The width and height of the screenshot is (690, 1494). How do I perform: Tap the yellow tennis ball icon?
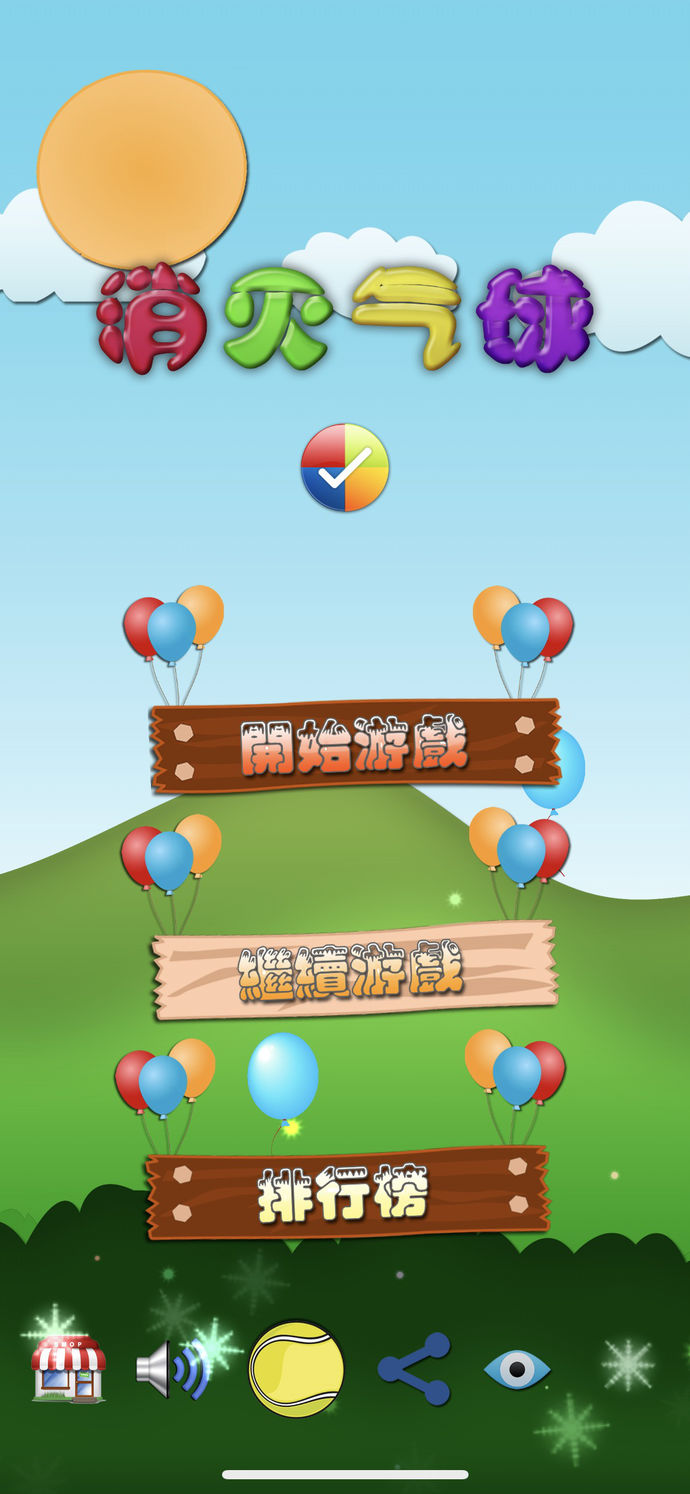click(296, 1369)
